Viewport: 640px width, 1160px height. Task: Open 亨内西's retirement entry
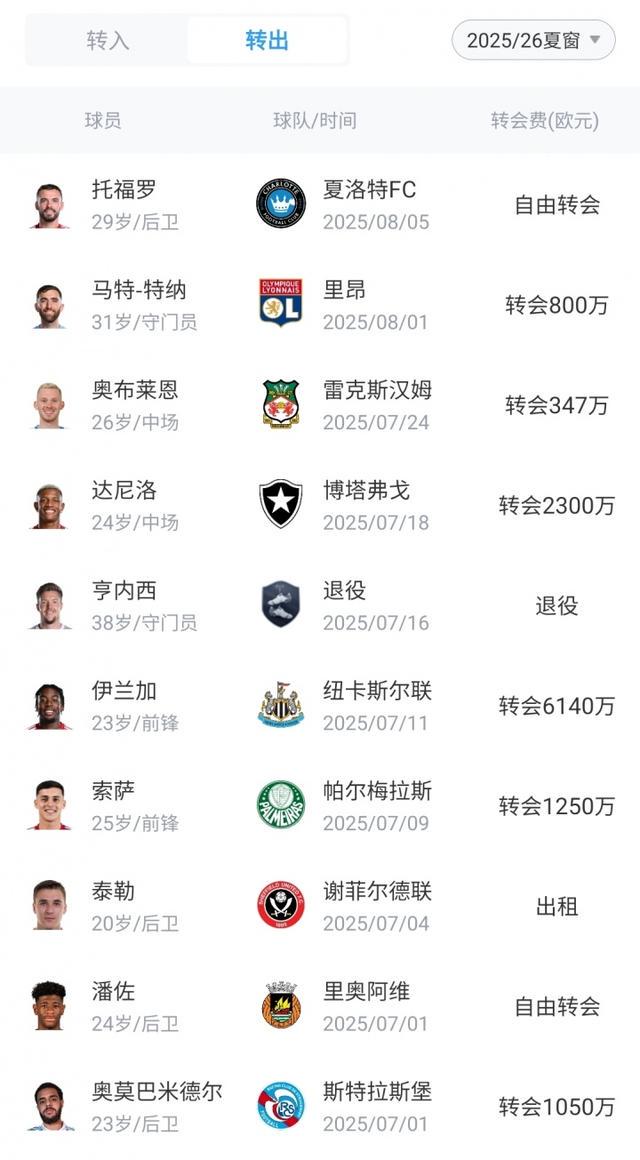click(x=320, y=605)
